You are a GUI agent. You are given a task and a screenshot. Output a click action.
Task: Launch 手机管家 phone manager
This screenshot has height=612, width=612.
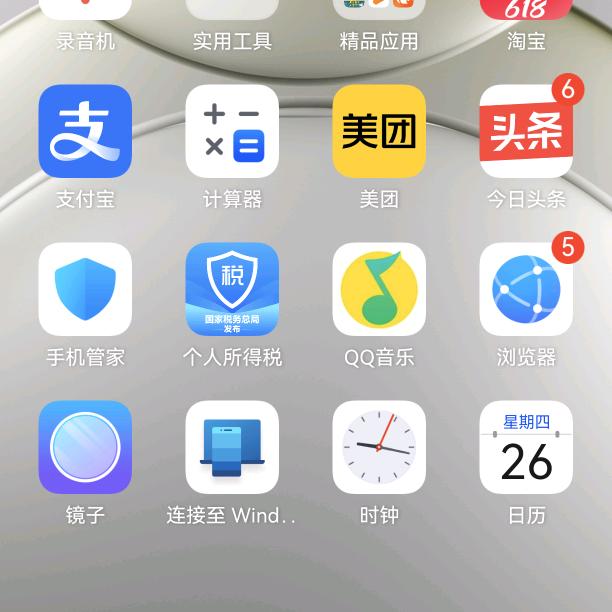click(x=85, y=289)
